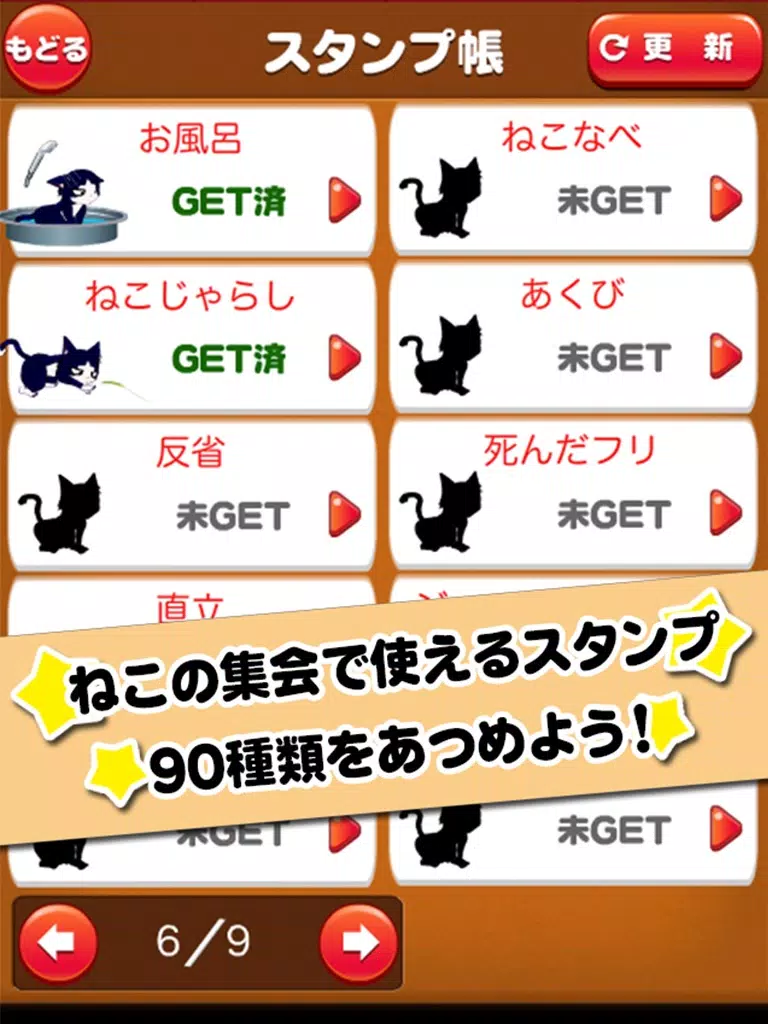Open the ねこなべ stamp card
The height and width of the screenshot is (1024, 768).
[x=572, y=180]
